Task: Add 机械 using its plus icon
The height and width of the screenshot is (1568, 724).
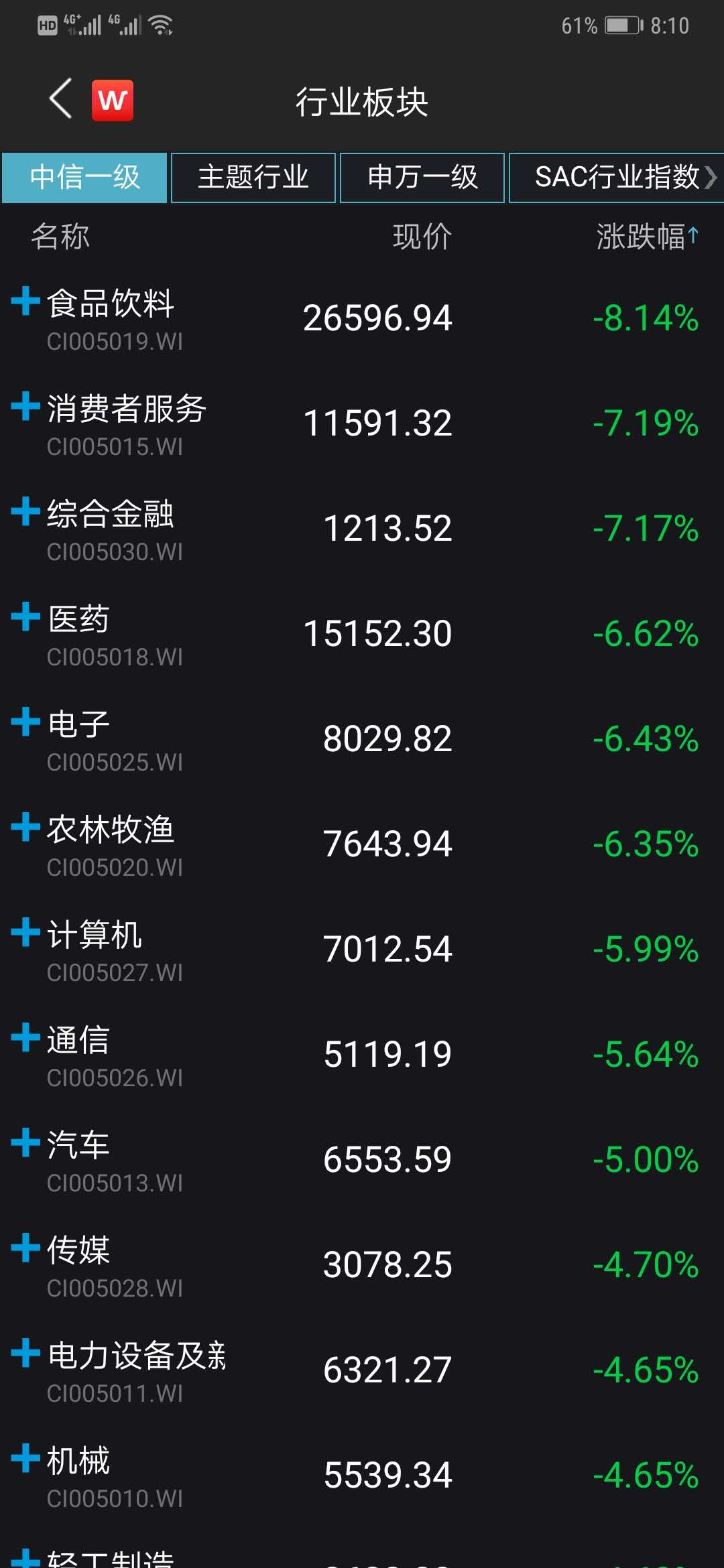Action: [25, 1458]
